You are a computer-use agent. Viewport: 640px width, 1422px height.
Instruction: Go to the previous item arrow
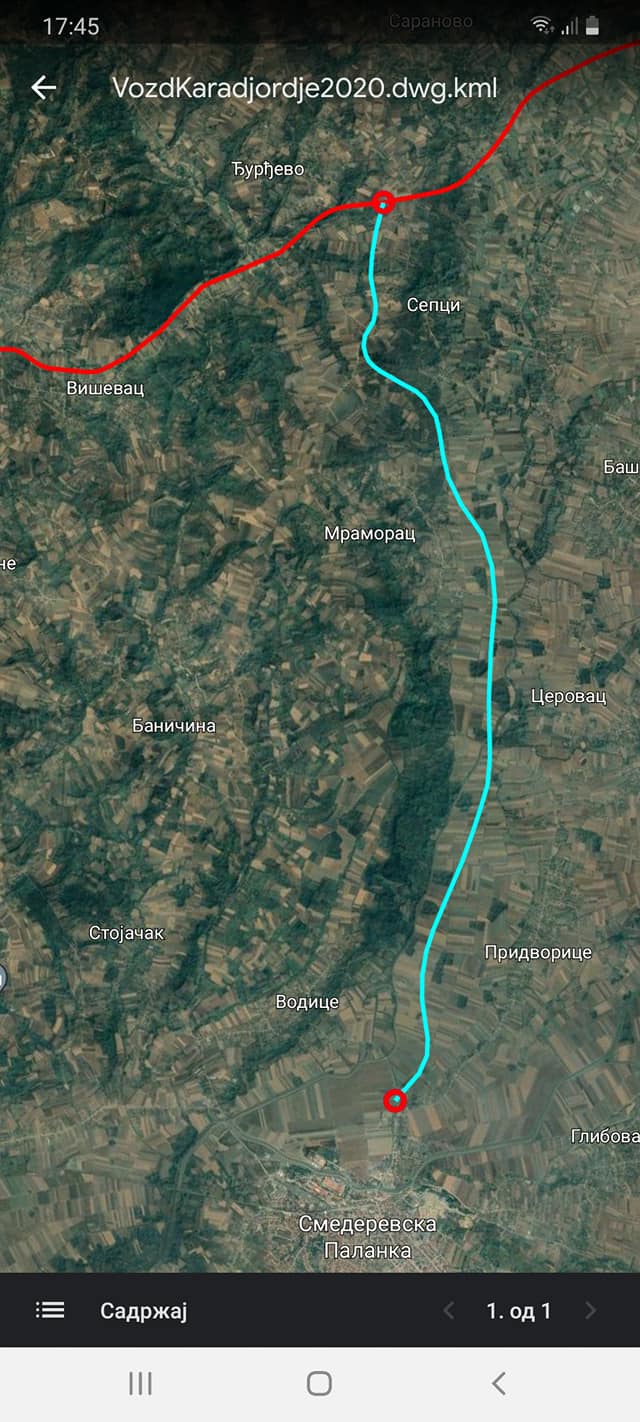tap(448, 1311)
